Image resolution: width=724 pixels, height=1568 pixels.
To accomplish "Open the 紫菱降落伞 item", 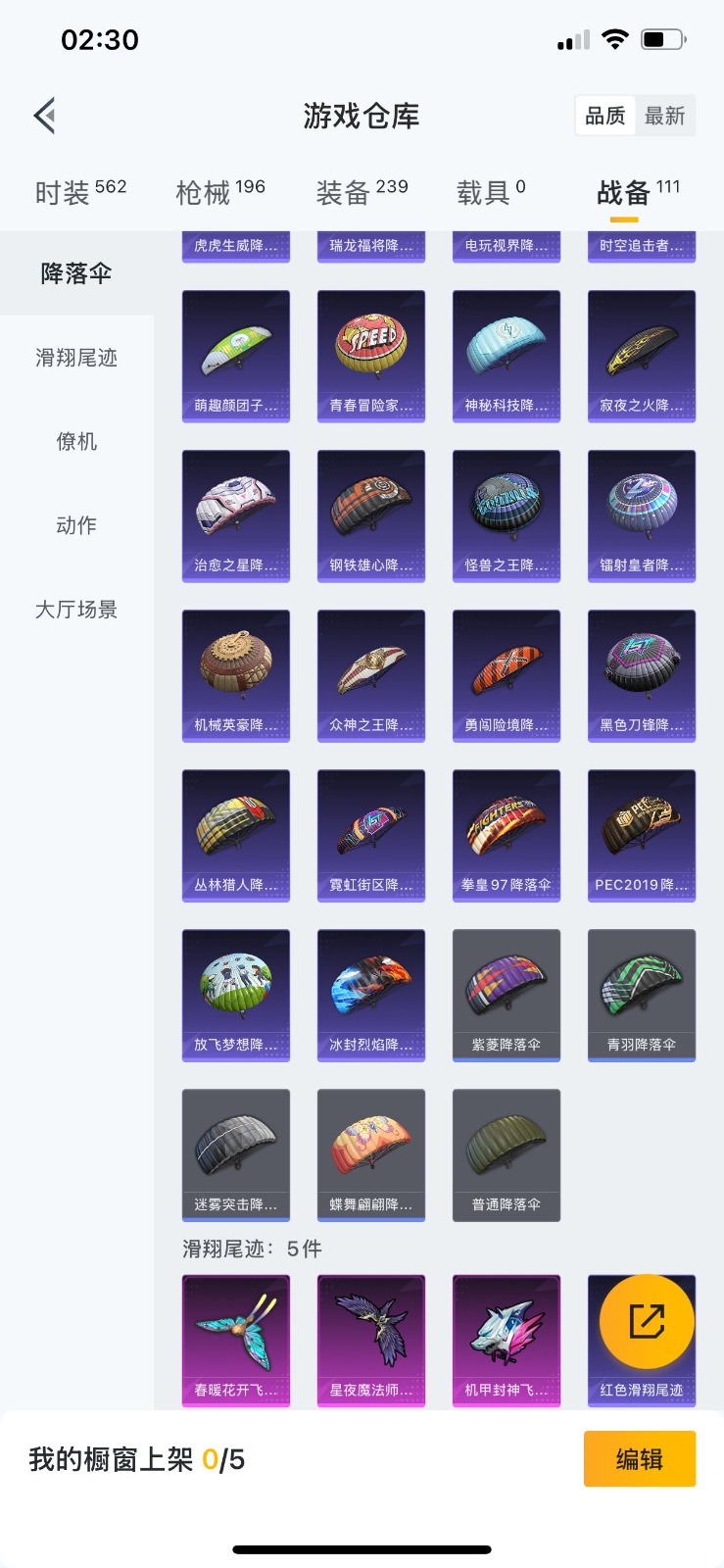I will point(506,995).
